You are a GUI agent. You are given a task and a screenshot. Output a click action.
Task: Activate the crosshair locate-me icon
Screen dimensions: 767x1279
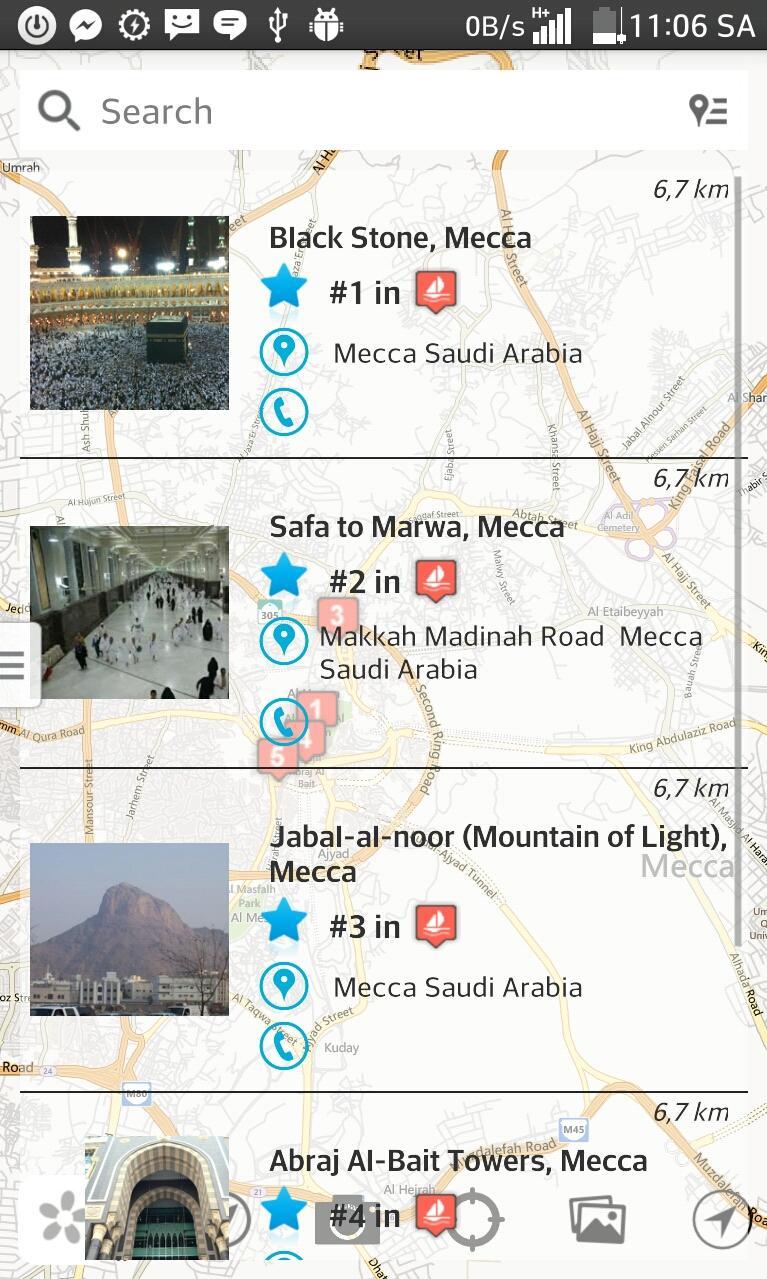coord(474,1220)
